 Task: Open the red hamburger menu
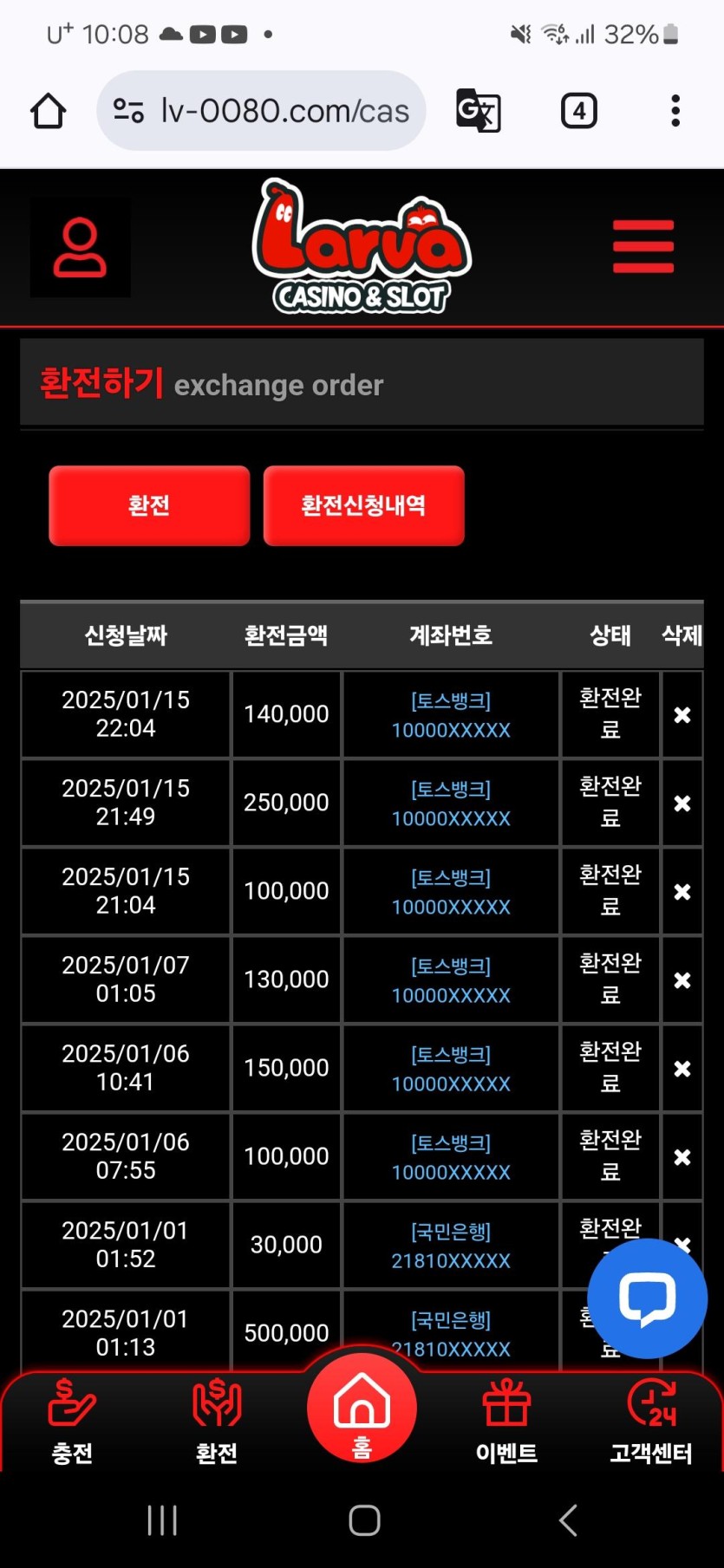click(642, 246)
